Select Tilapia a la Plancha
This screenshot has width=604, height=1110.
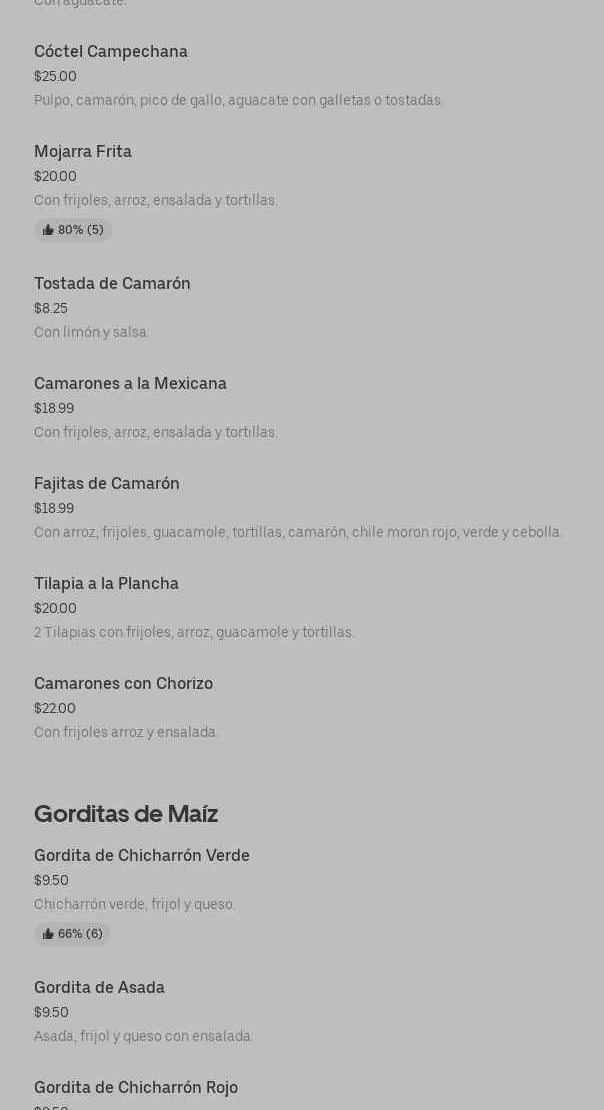106,584
